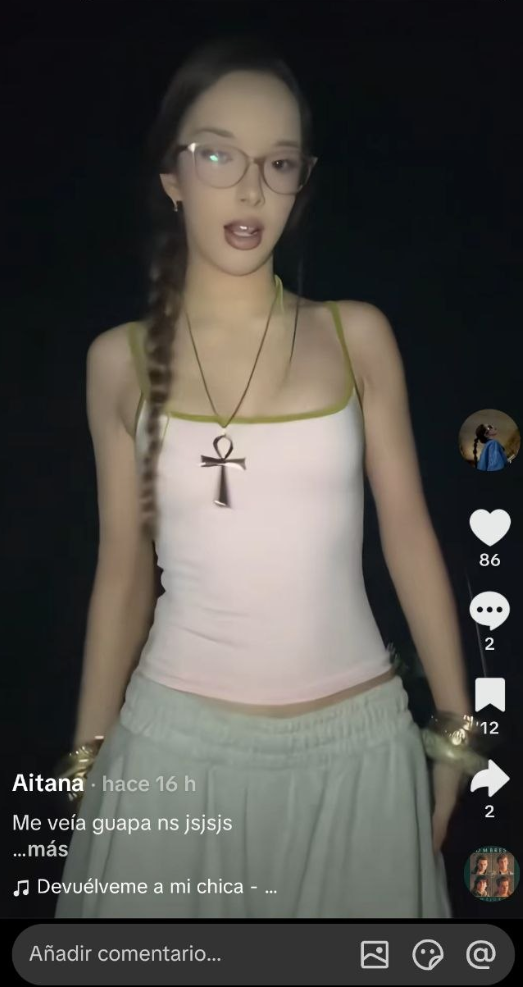Share the video with the arrow icon
Viewport: 523px width, 987px height.
(490, 779)
